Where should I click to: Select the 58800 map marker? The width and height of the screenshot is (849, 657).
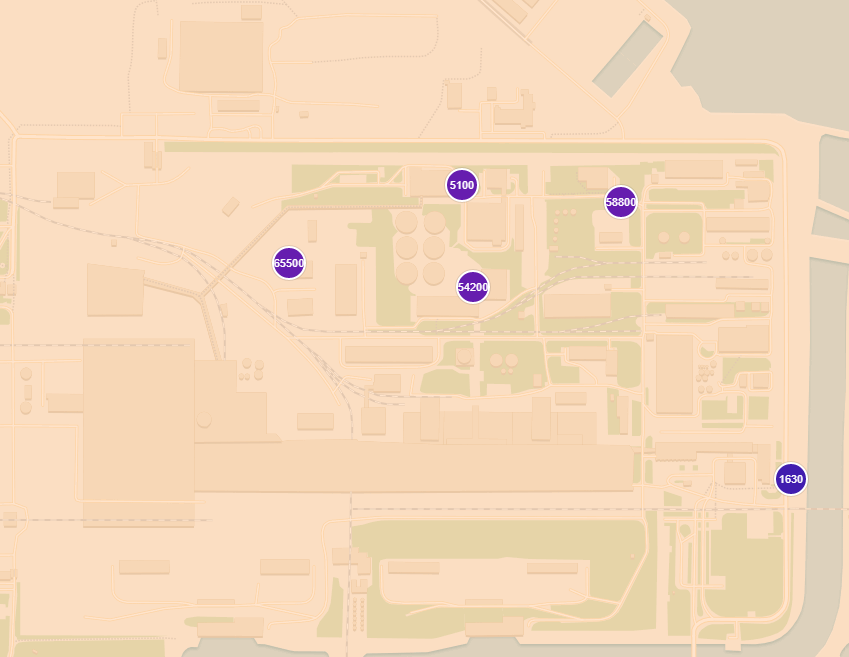click(x=621, y=202)
